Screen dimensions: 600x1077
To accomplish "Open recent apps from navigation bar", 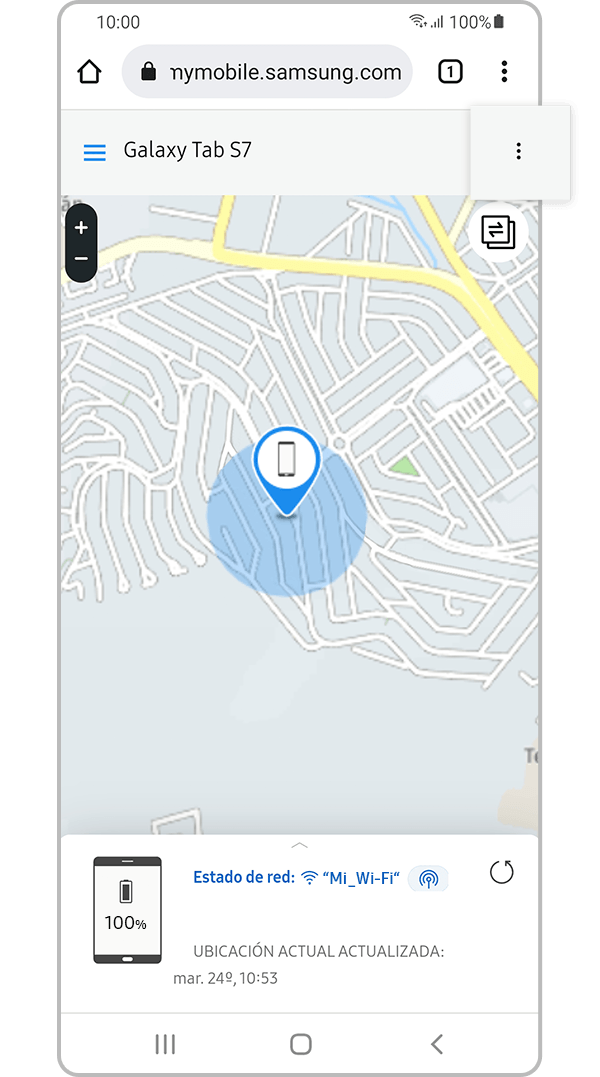I will click(x=165, y=1044).
